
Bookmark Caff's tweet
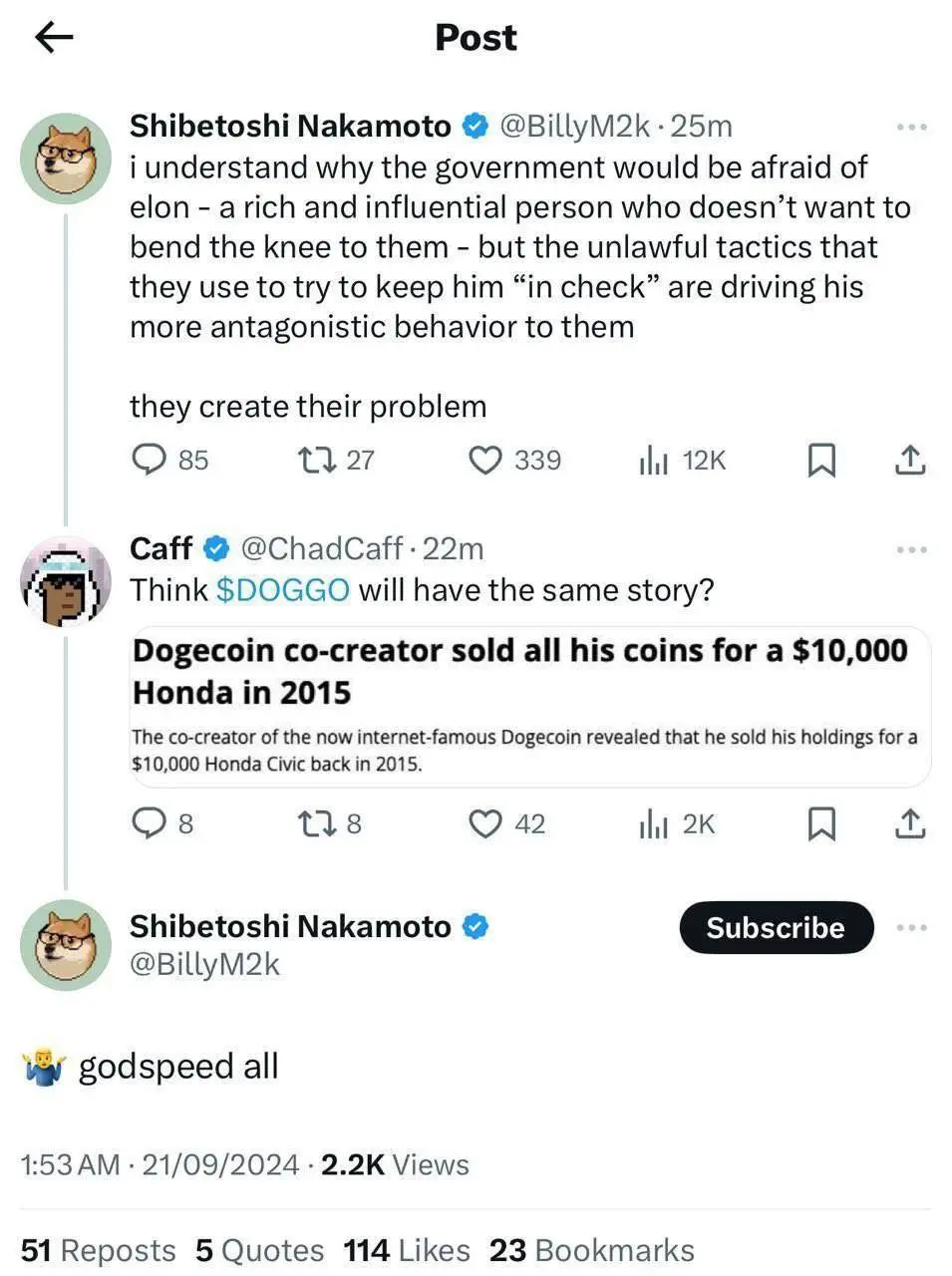(820, 823)
